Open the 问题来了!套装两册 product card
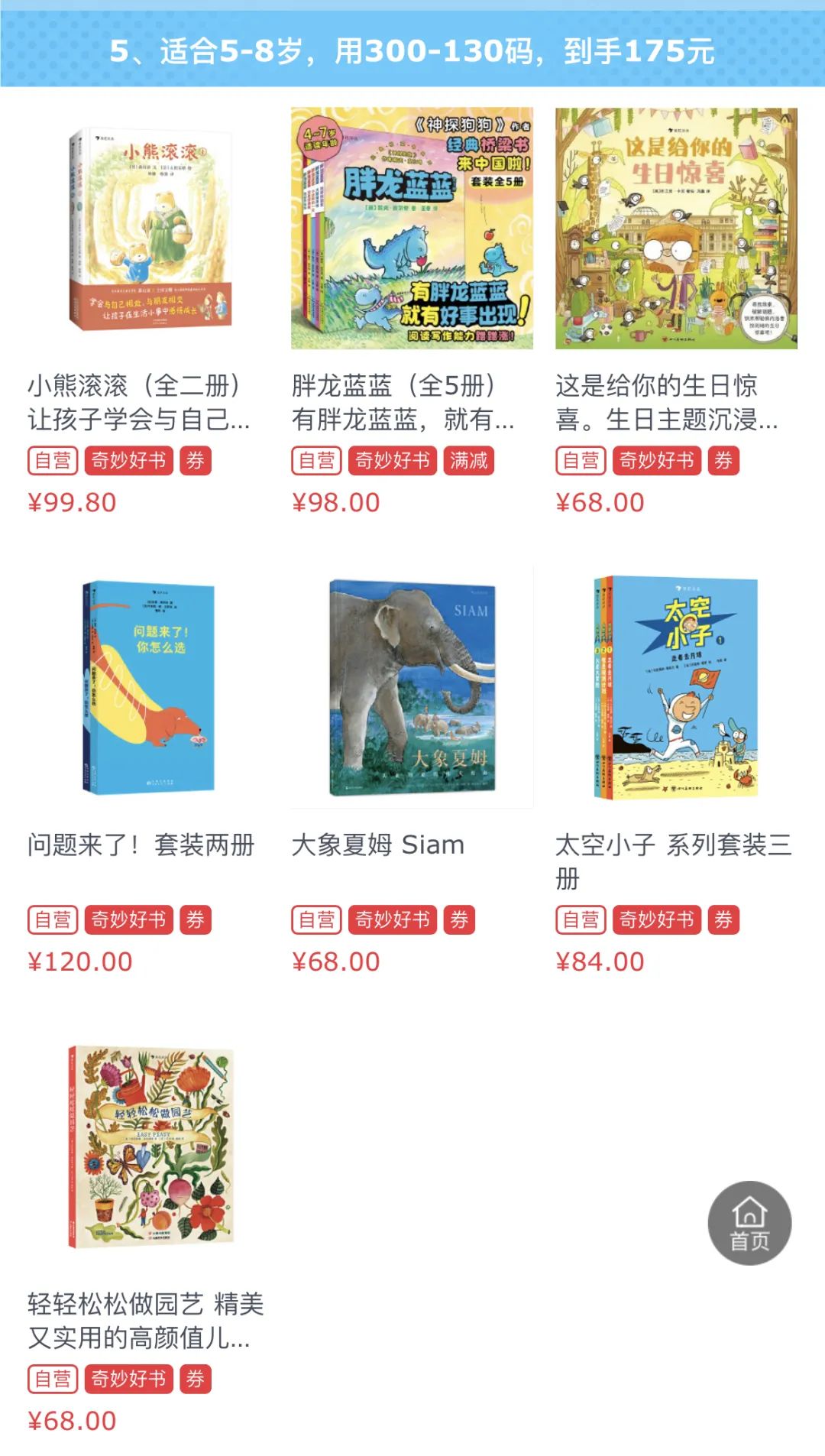Screen dimensions: 825x1456 point(148,771)
